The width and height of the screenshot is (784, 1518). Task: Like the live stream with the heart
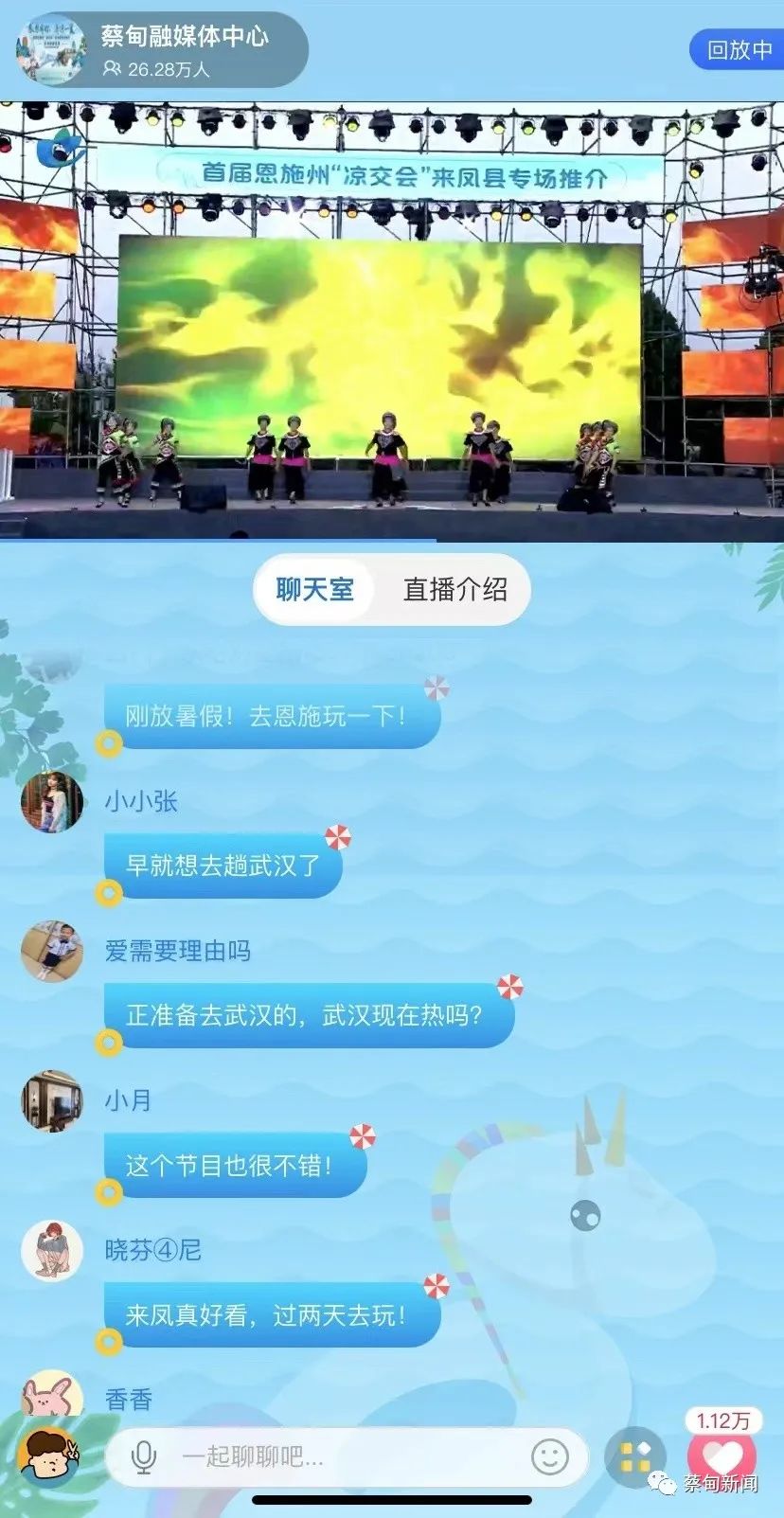coord(723,1458)
